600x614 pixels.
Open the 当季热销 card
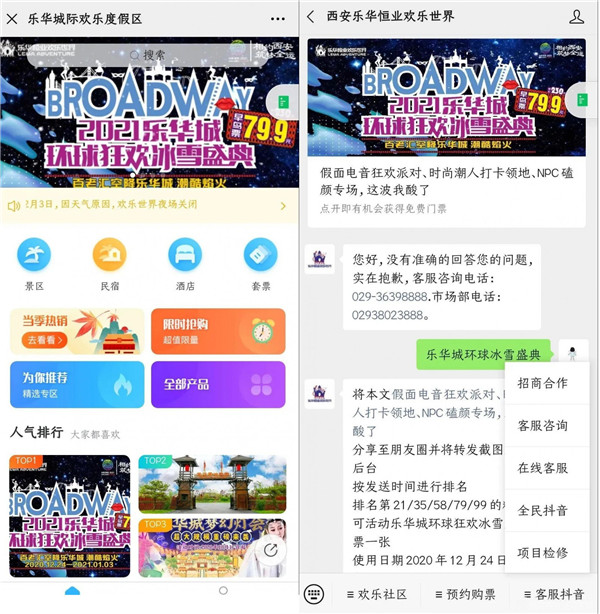click(x=77, y=331)
